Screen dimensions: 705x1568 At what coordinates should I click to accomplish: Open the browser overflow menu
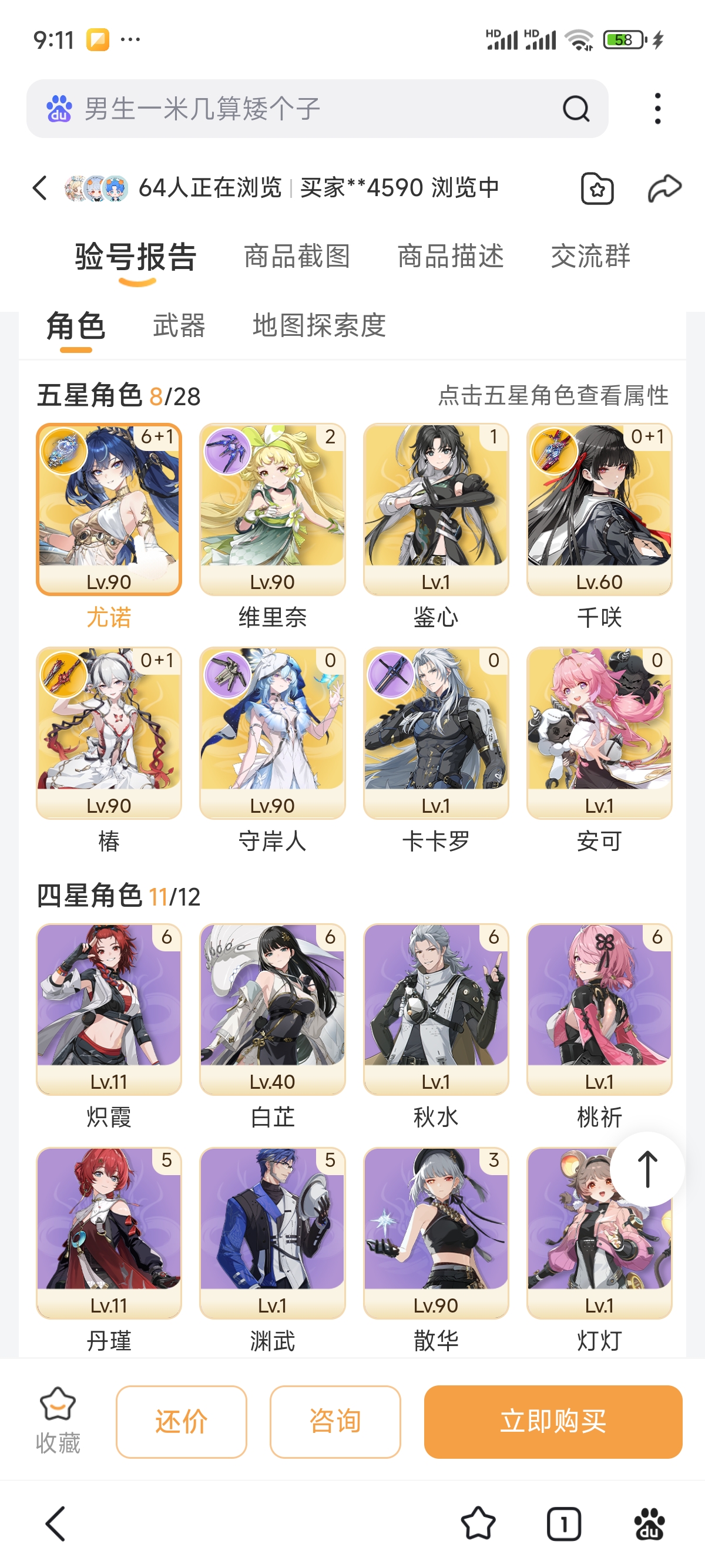[657, 109]
